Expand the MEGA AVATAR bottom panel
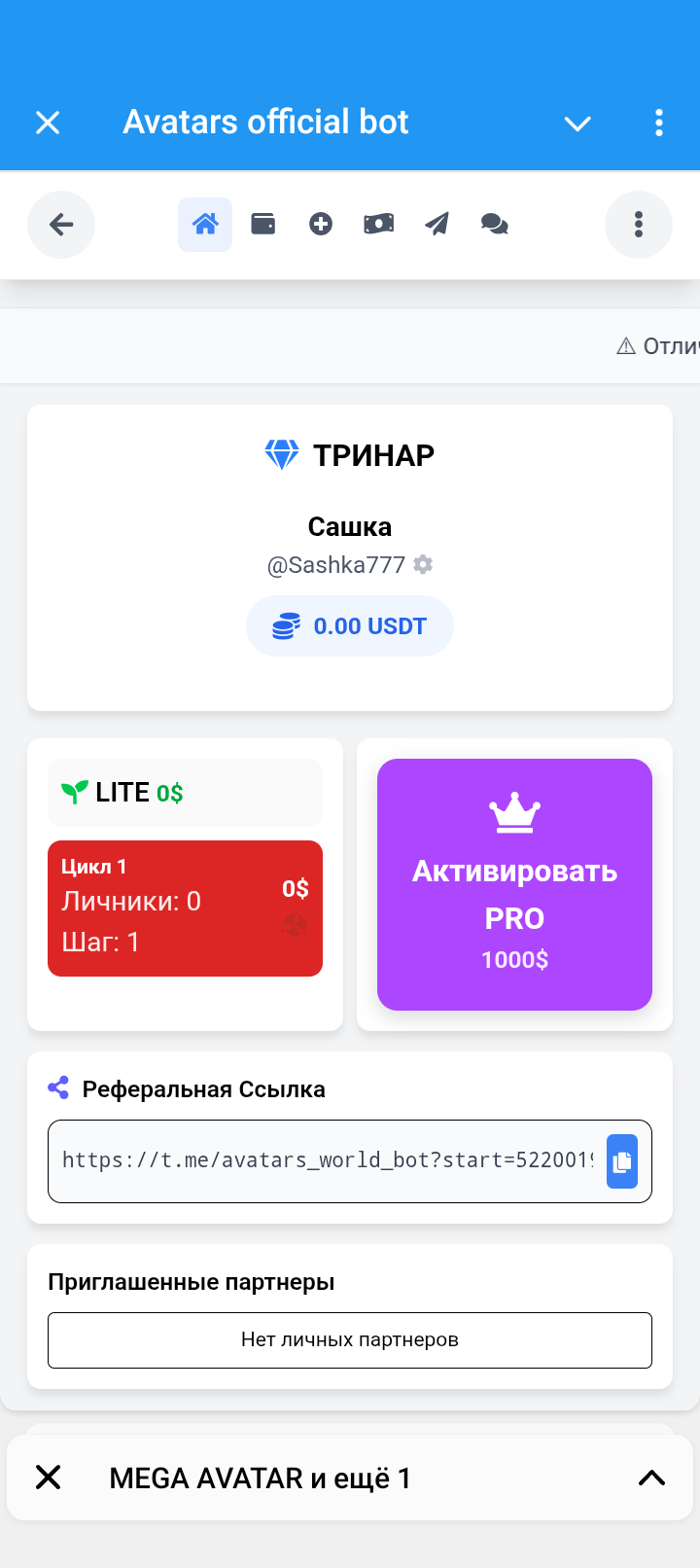This screenshot has width=700, height=1568. (651, 1478)
